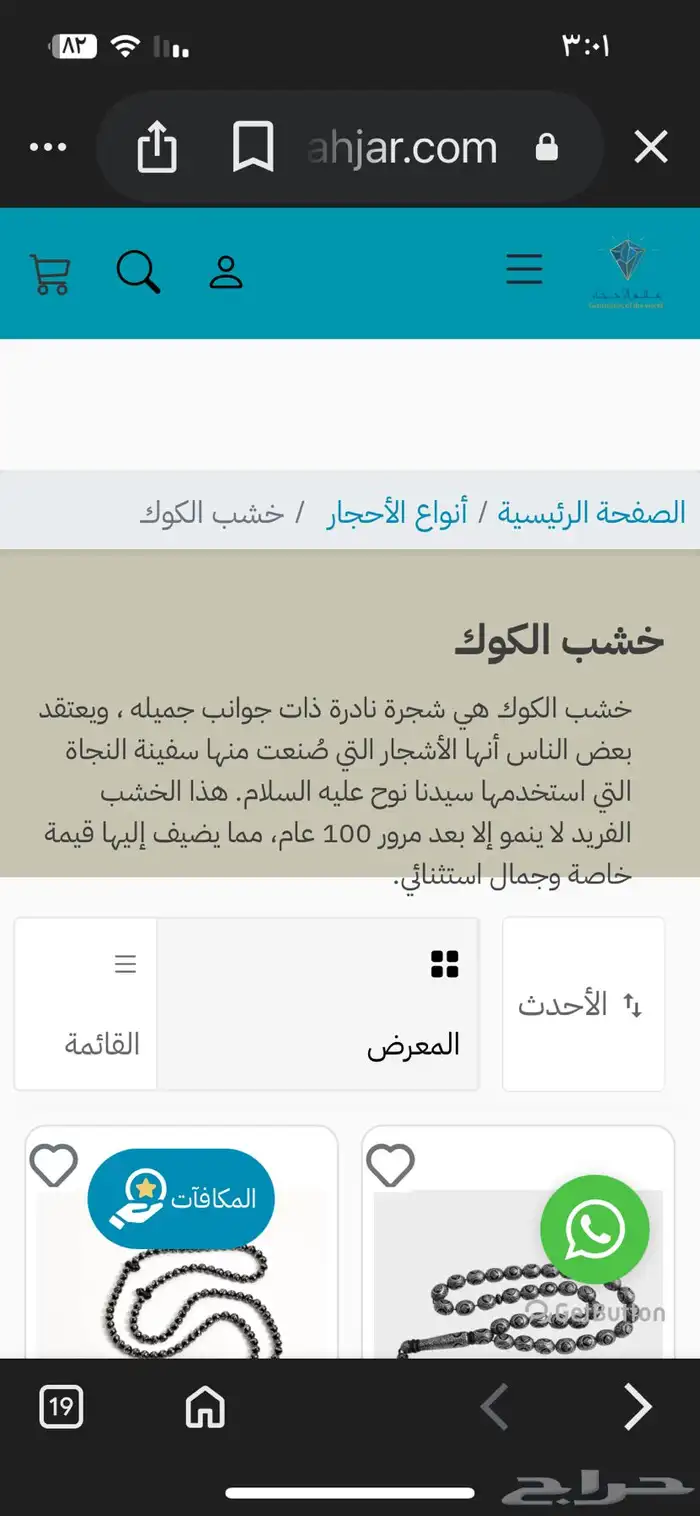Screen dimensions: 700x1516
Task: Open the store search
Action: tap(138, 272)
